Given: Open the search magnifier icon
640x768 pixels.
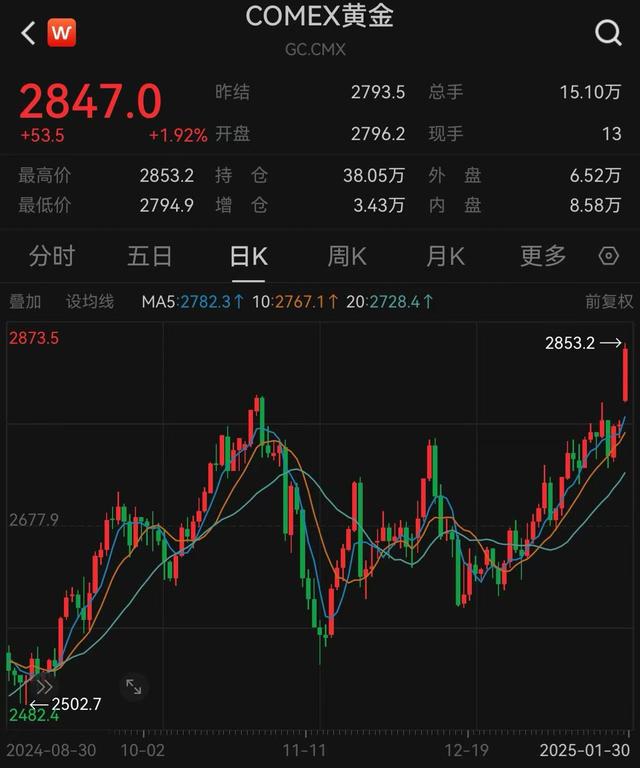Looking at the screenshot, I should pyautogui.click(x=608, y=33).
